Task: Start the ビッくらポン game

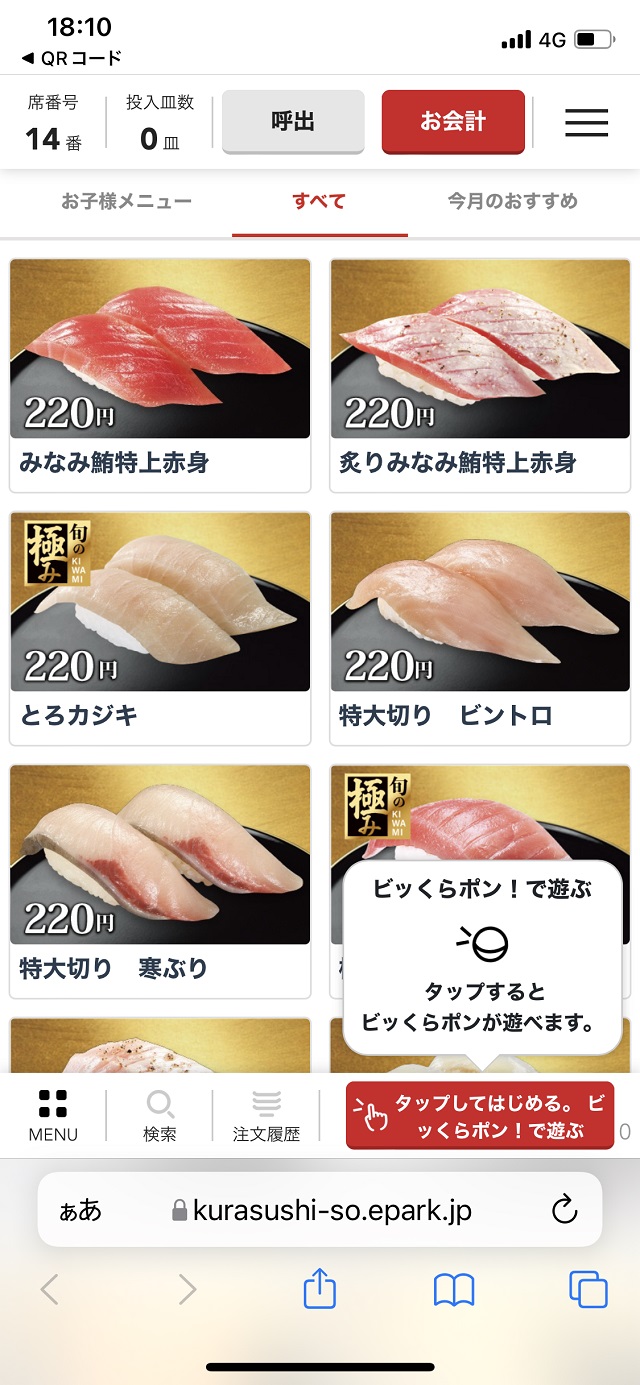Action: 480,1116
